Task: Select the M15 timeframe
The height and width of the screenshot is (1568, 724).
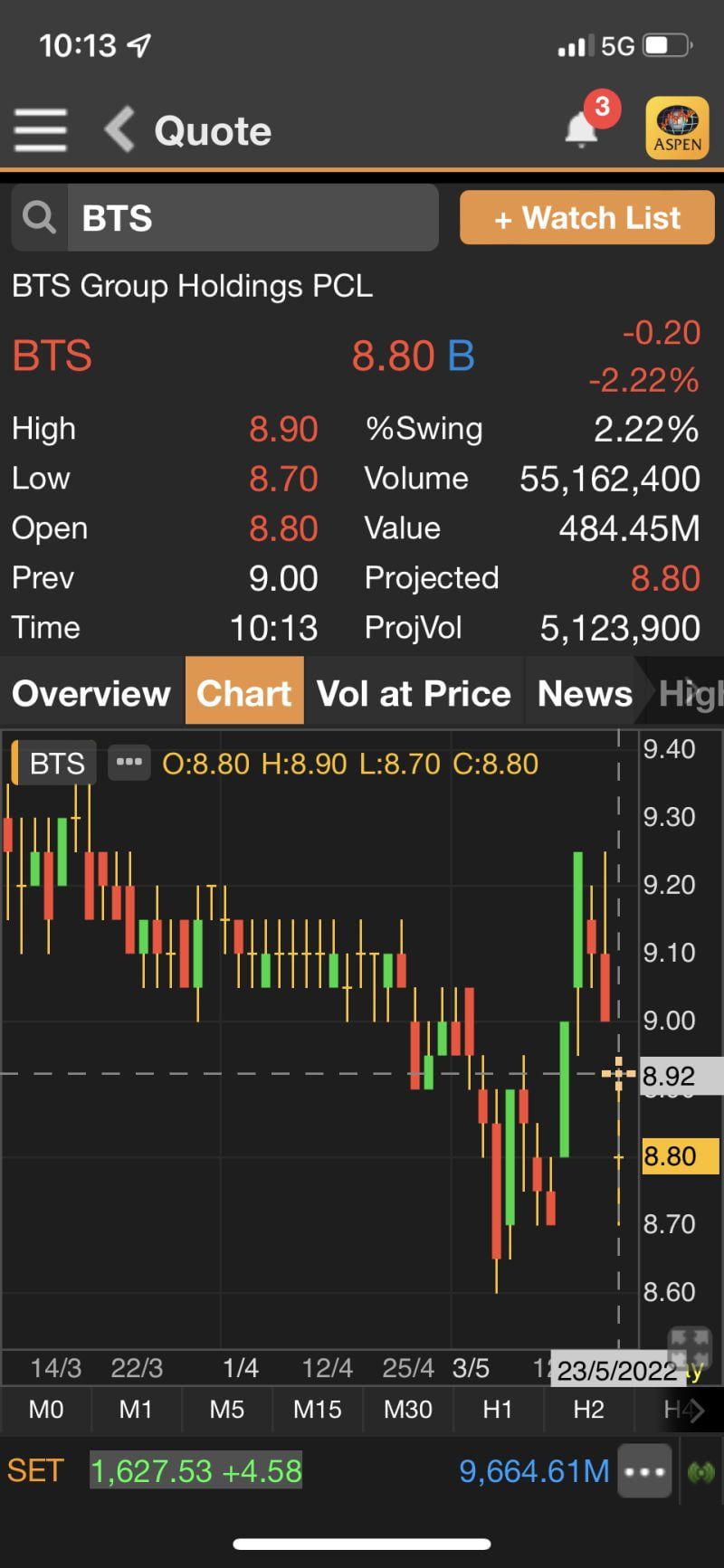Action: (318, 1409)
